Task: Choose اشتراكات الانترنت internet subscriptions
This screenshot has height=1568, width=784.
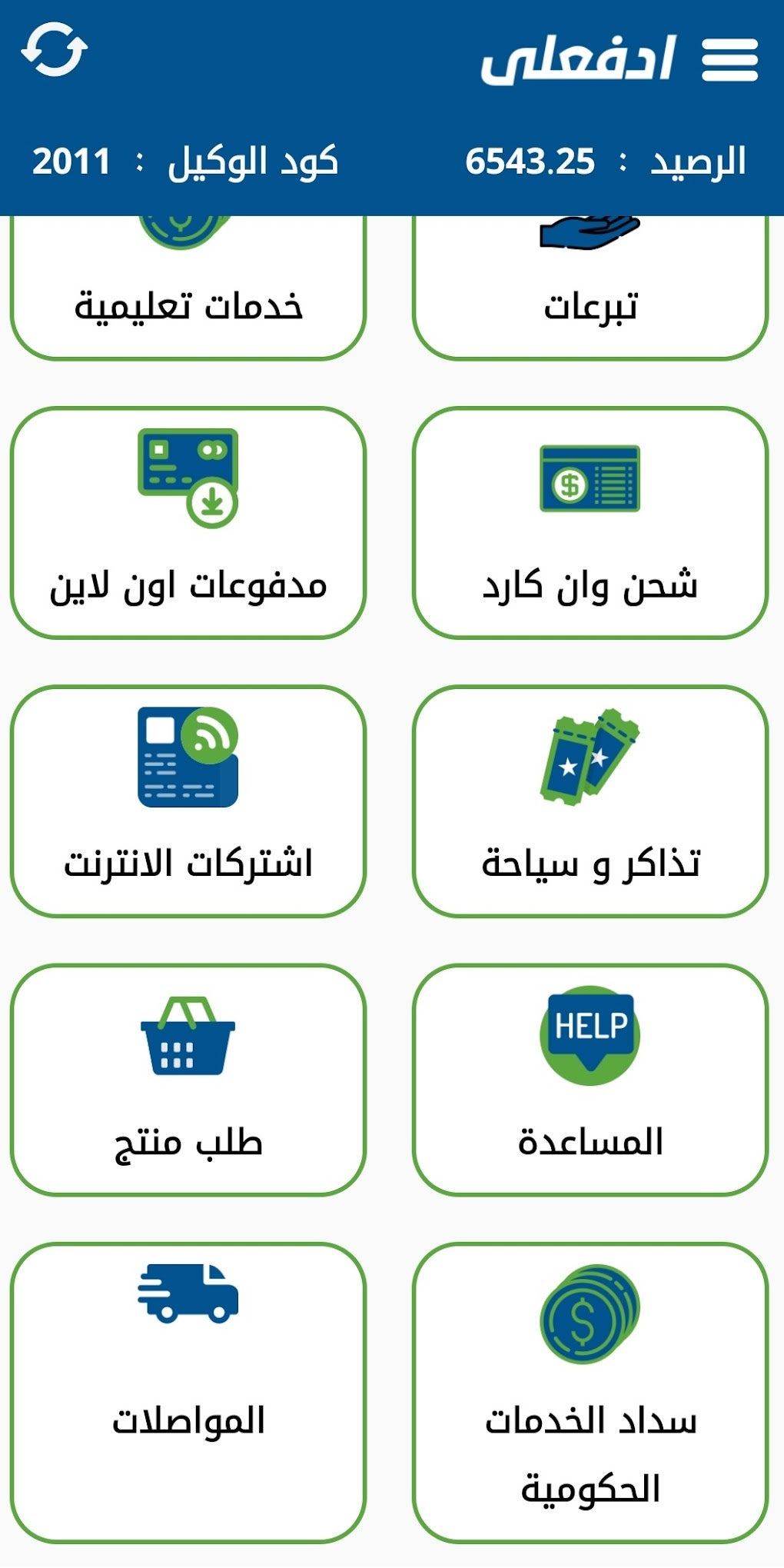Action: point(188,801)
